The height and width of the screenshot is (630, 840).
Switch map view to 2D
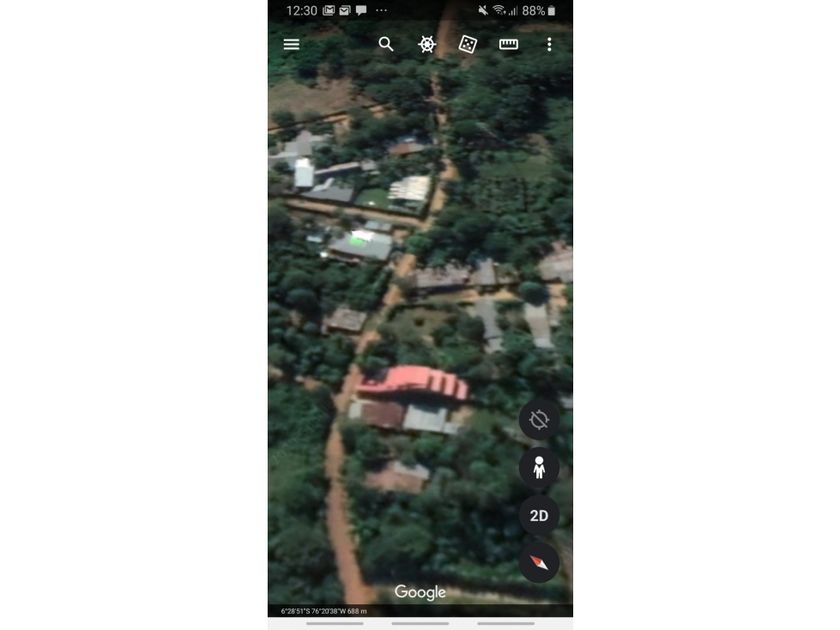539,516
